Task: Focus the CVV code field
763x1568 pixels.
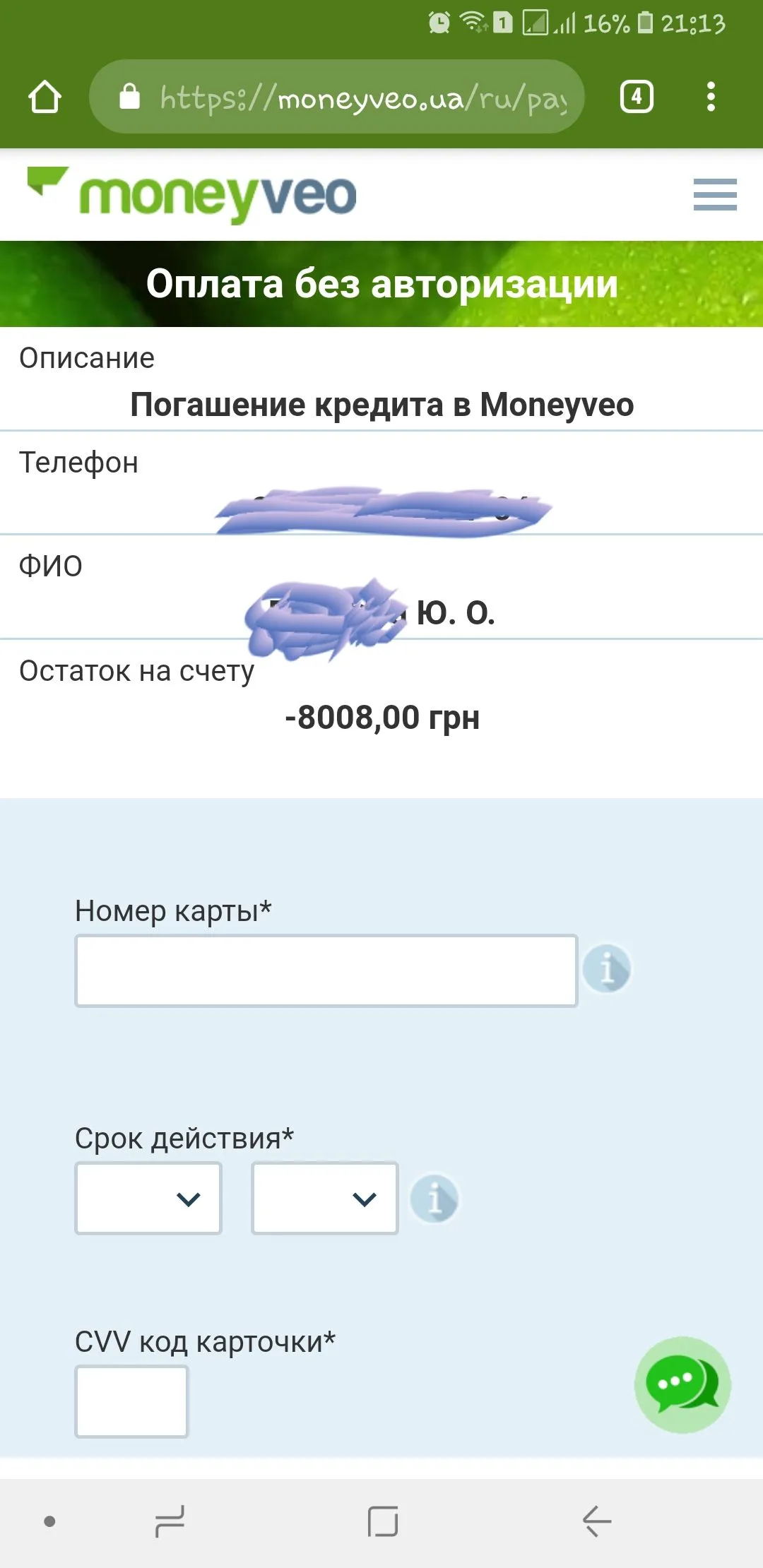Action: 131,1401
